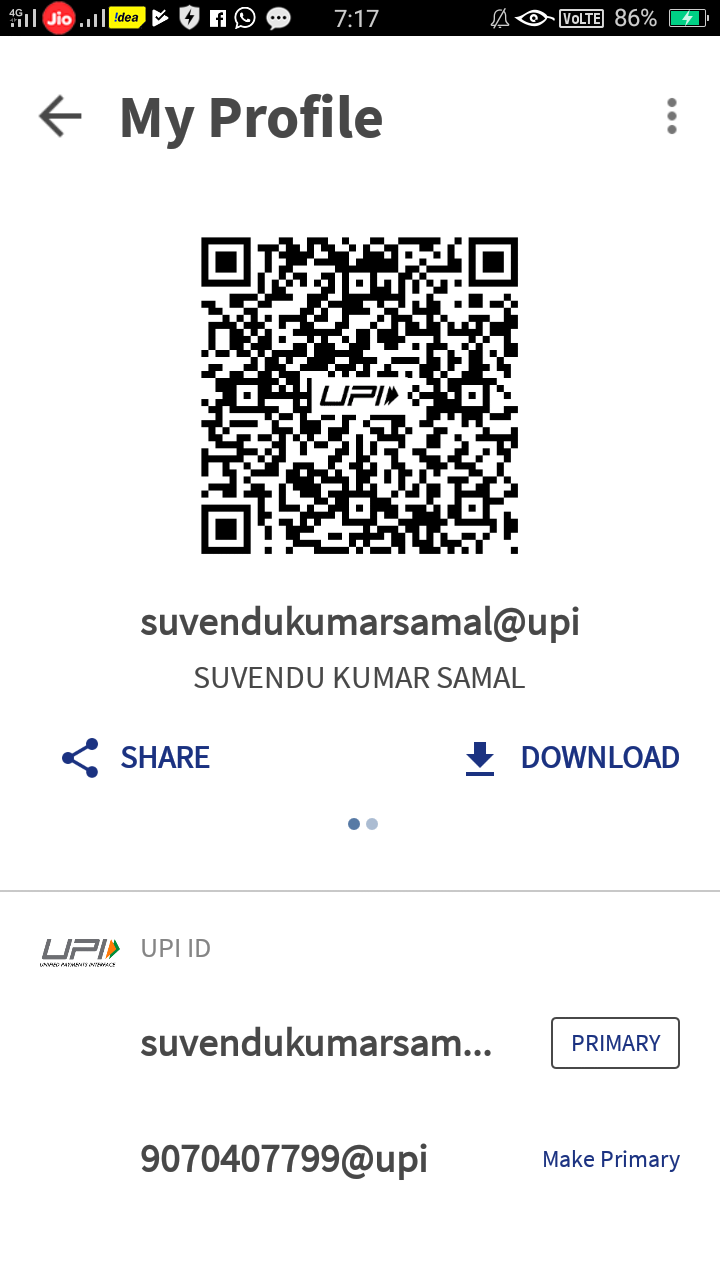
Task: Go back from My Profile
Action: coord(60,117)
